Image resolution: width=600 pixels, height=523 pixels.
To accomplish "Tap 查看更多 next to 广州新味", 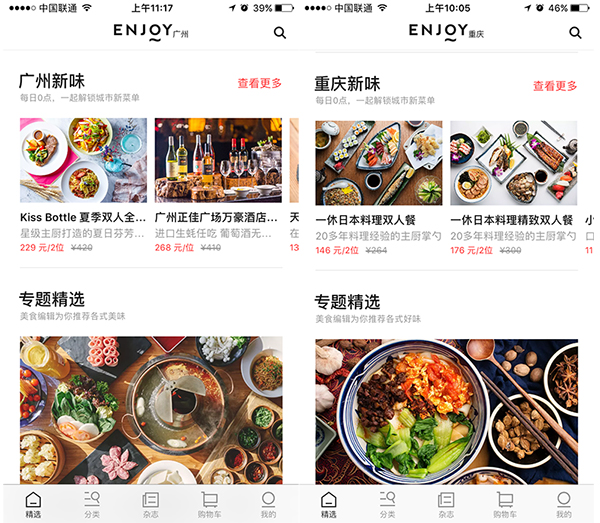I will [259, 84].
